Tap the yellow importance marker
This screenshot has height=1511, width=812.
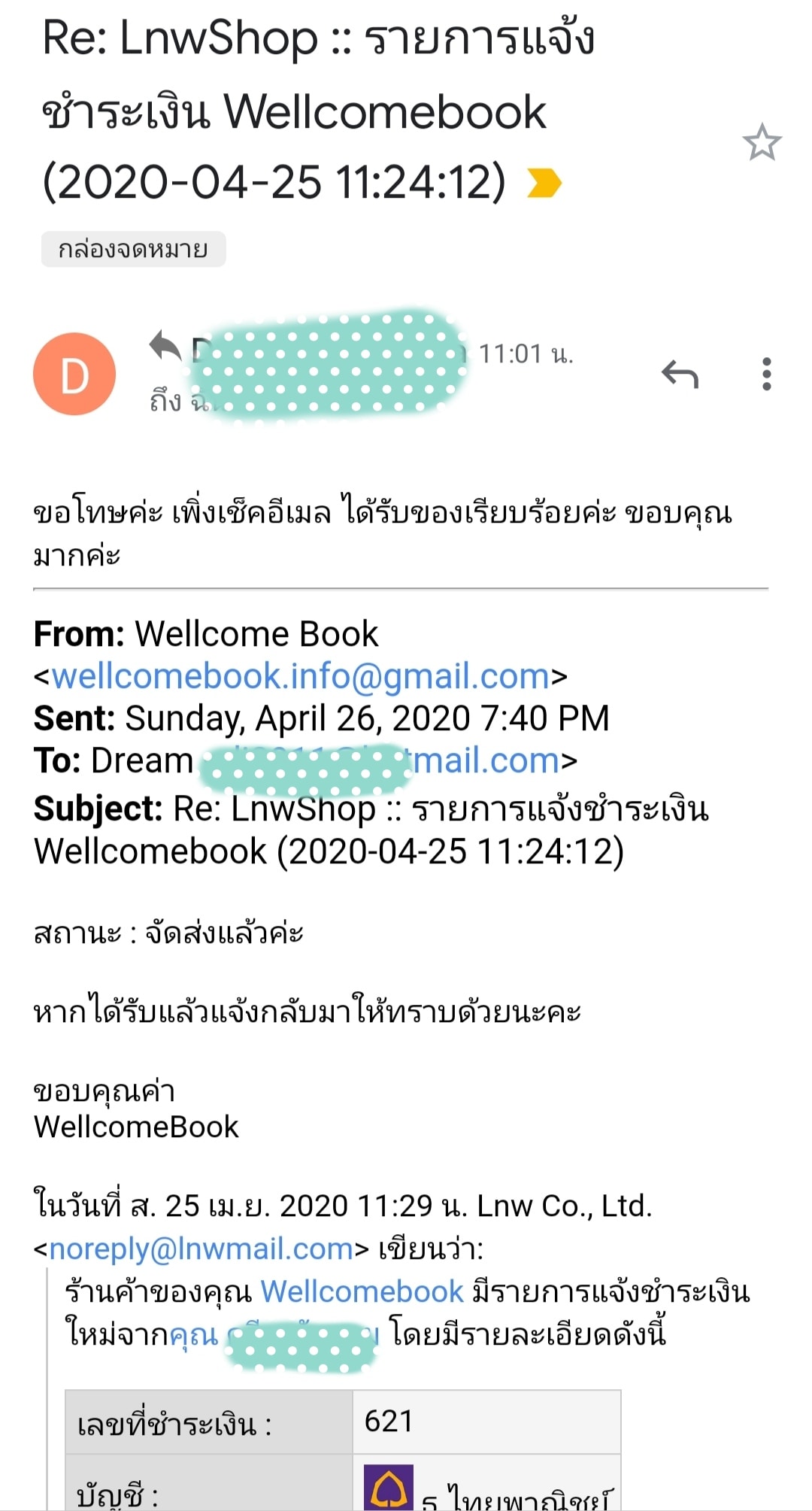(x=544, y=183)
